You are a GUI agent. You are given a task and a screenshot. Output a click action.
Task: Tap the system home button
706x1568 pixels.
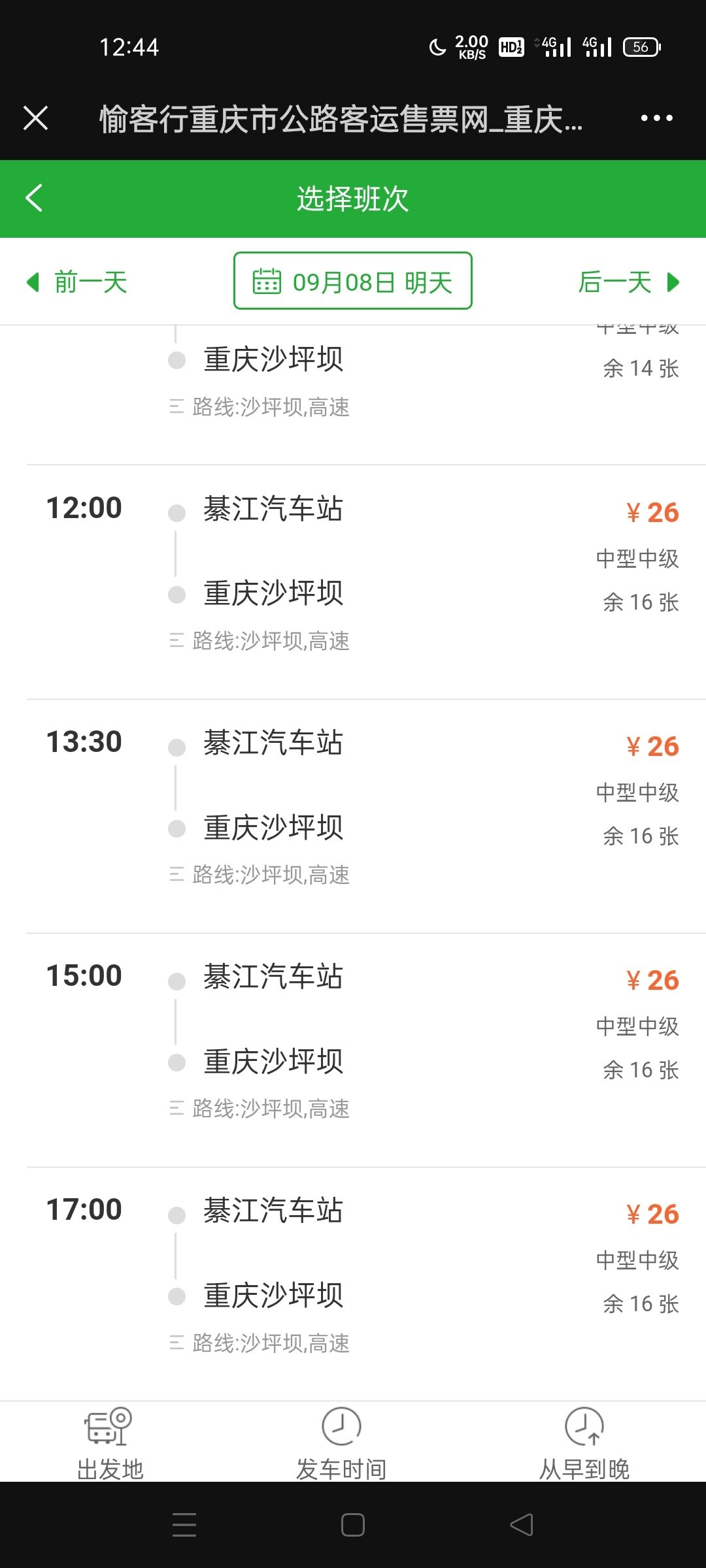tap(353, 1525)
